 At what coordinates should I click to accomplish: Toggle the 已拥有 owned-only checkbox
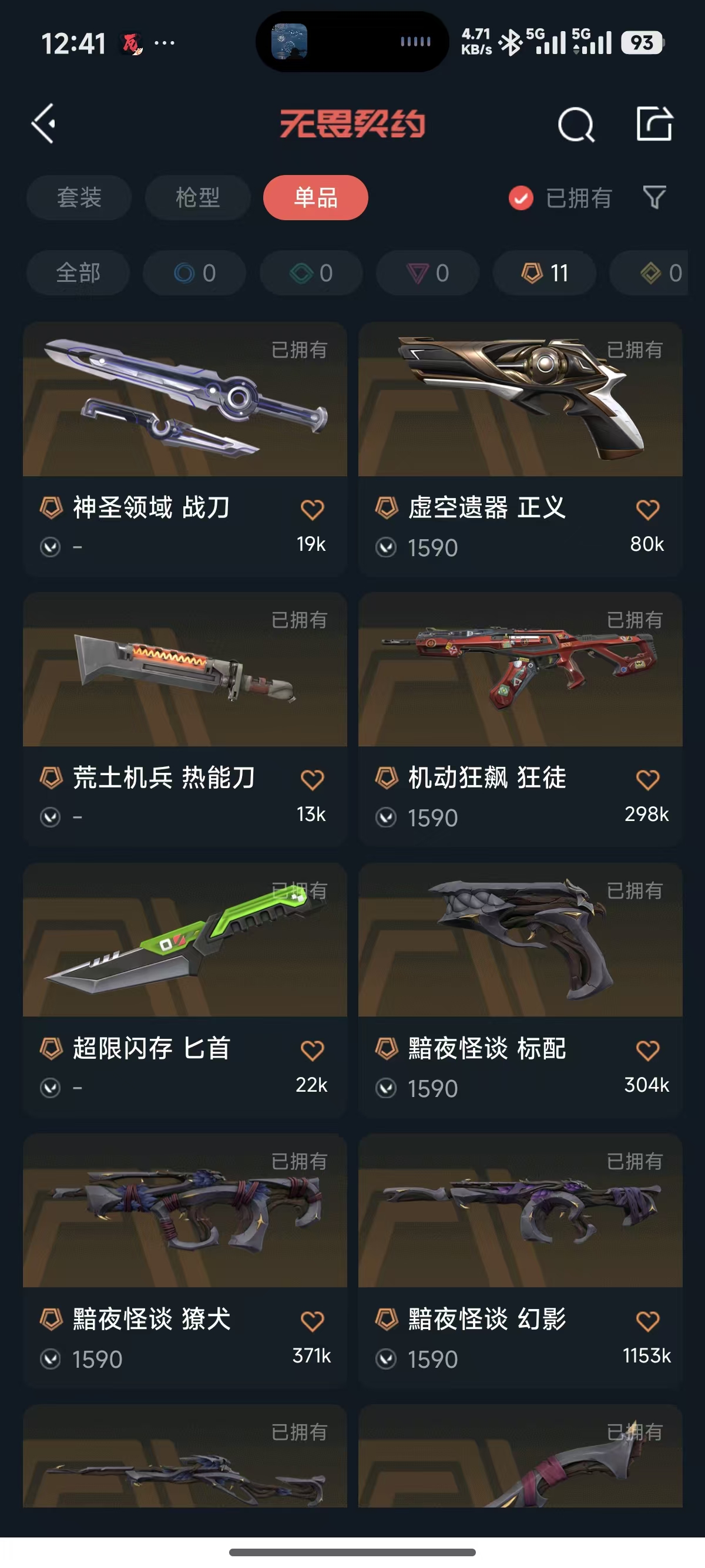tap(521, 198)
